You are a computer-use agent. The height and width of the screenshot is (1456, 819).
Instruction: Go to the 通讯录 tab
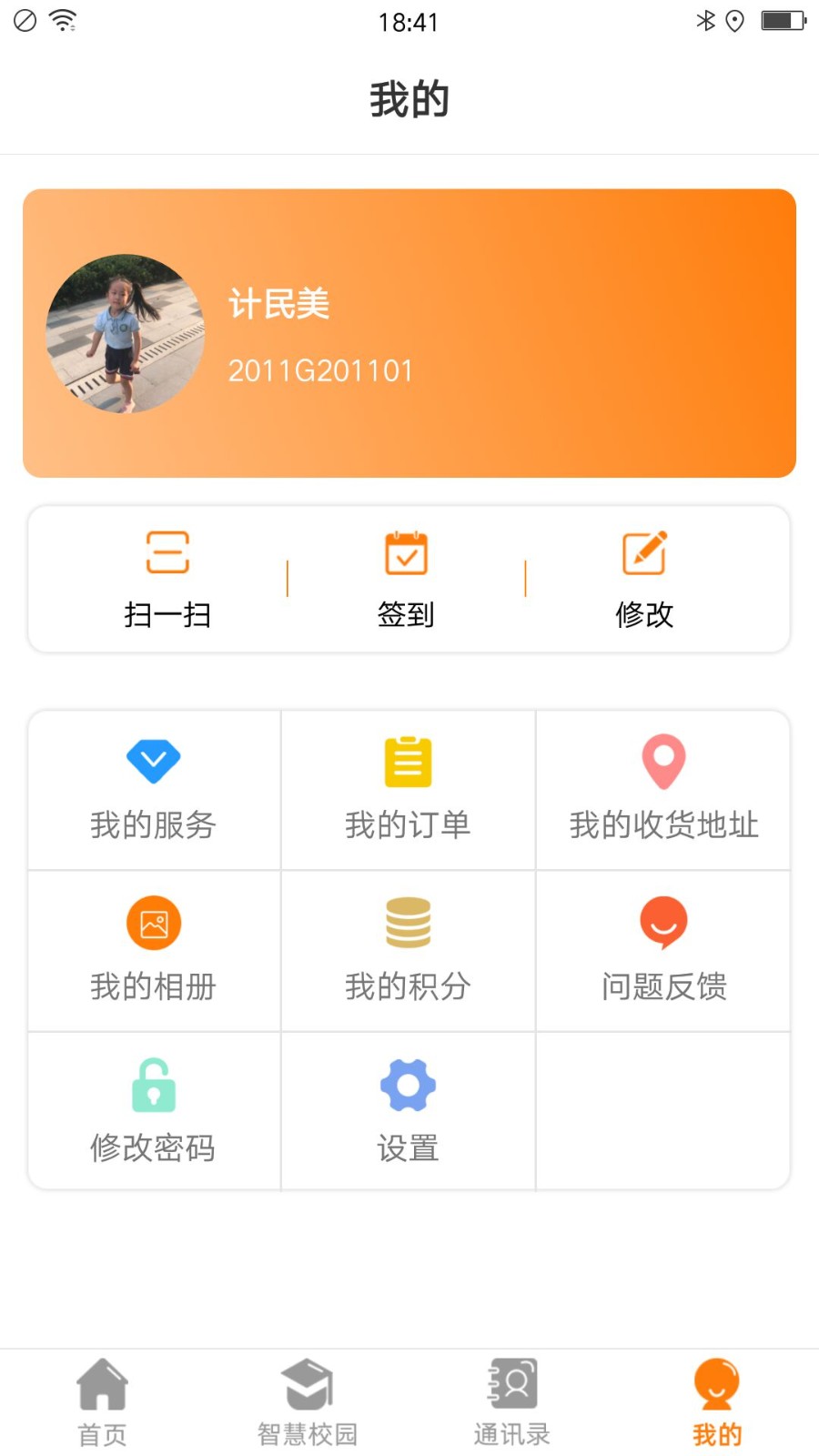[x=511, y=1403]
